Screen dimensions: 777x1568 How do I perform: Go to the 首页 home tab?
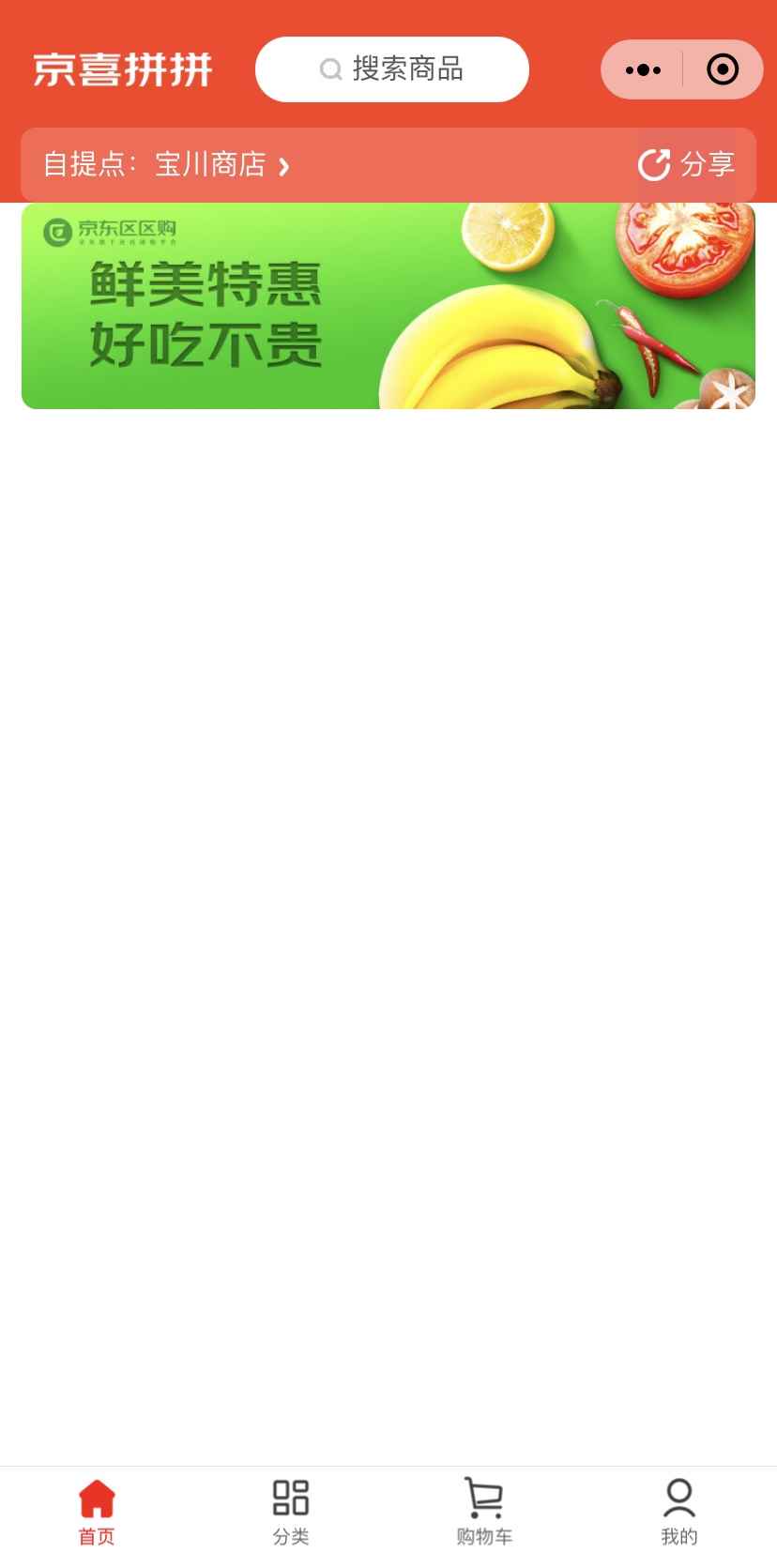tap(97, 1513)
